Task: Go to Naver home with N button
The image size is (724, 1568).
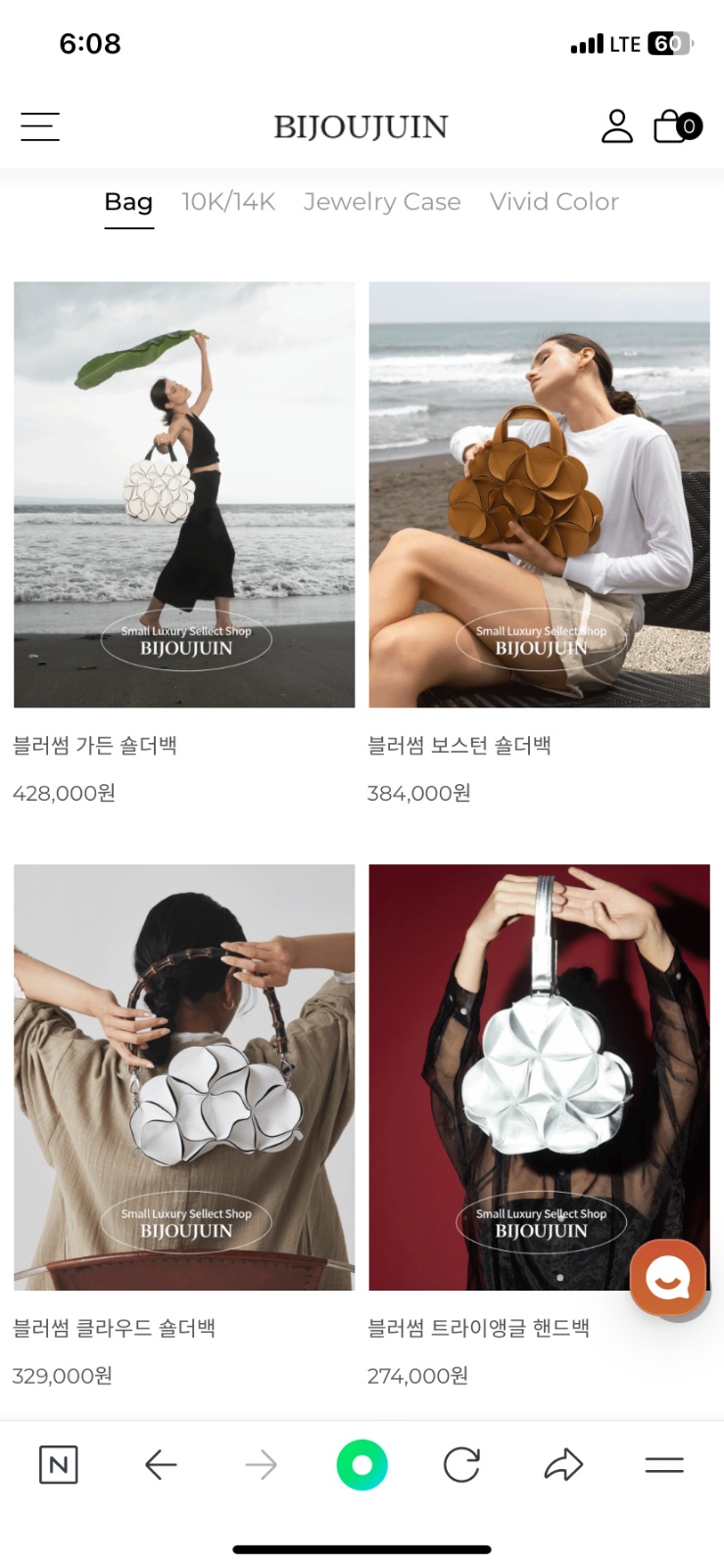Action: pos(58,1465)
